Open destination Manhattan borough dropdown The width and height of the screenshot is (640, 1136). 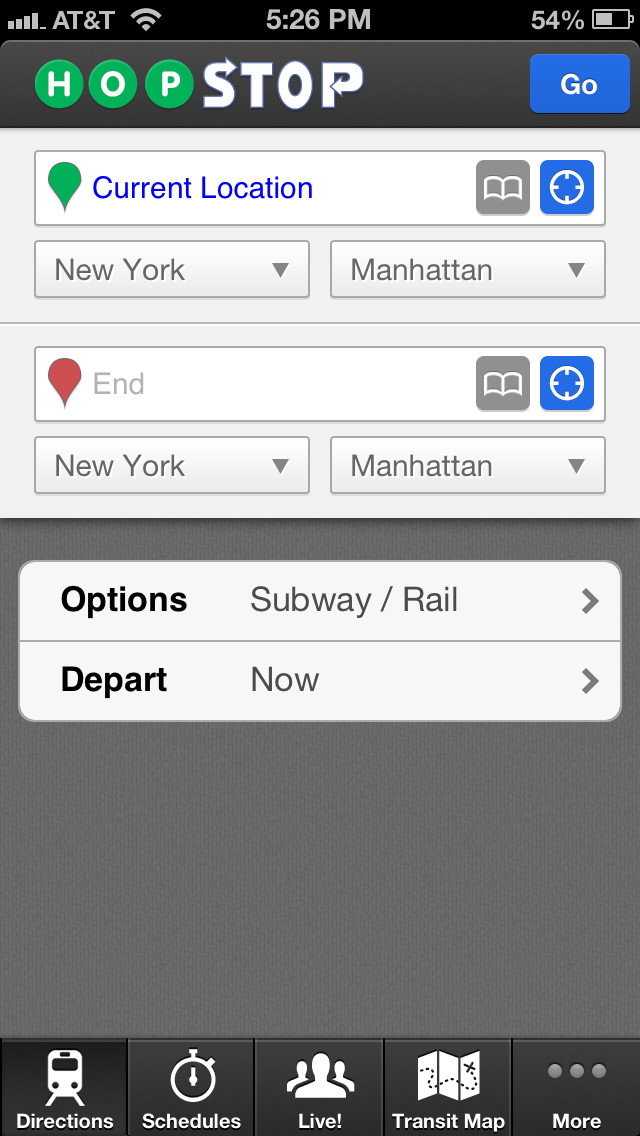[467, 465]
